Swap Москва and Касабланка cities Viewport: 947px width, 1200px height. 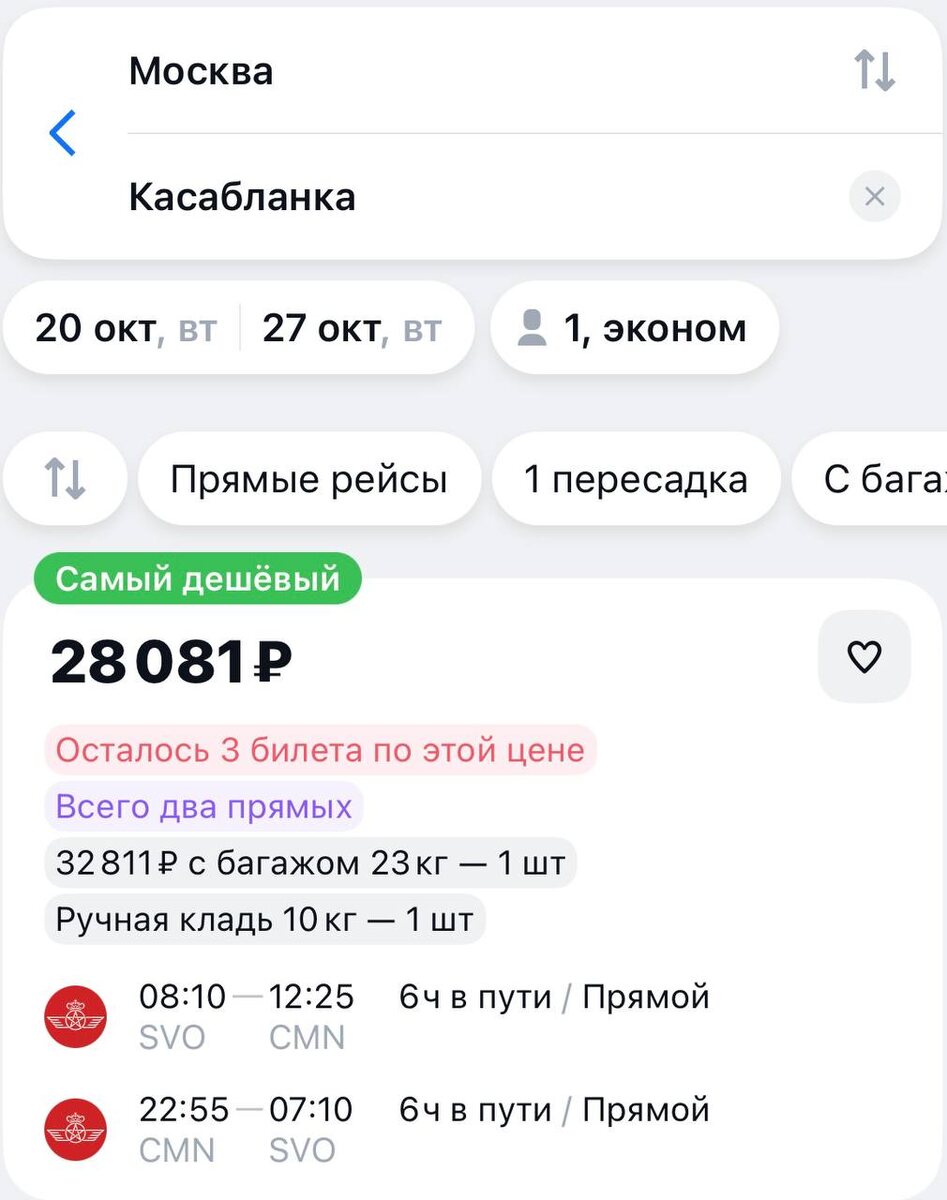[x=874, y=72]
